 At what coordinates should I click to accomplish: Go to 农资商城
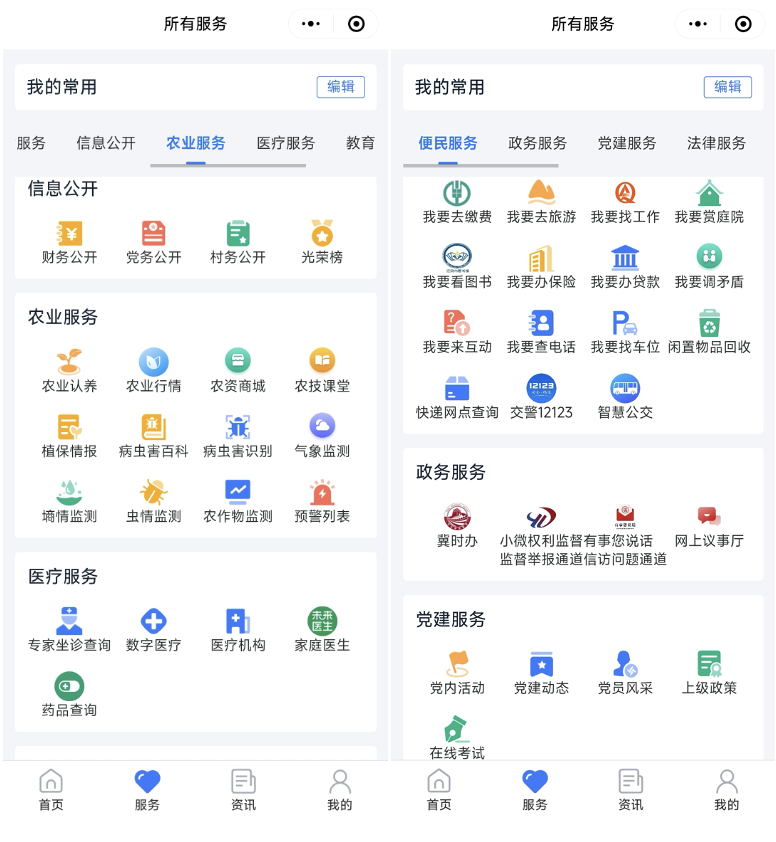[x=238, y=371]
